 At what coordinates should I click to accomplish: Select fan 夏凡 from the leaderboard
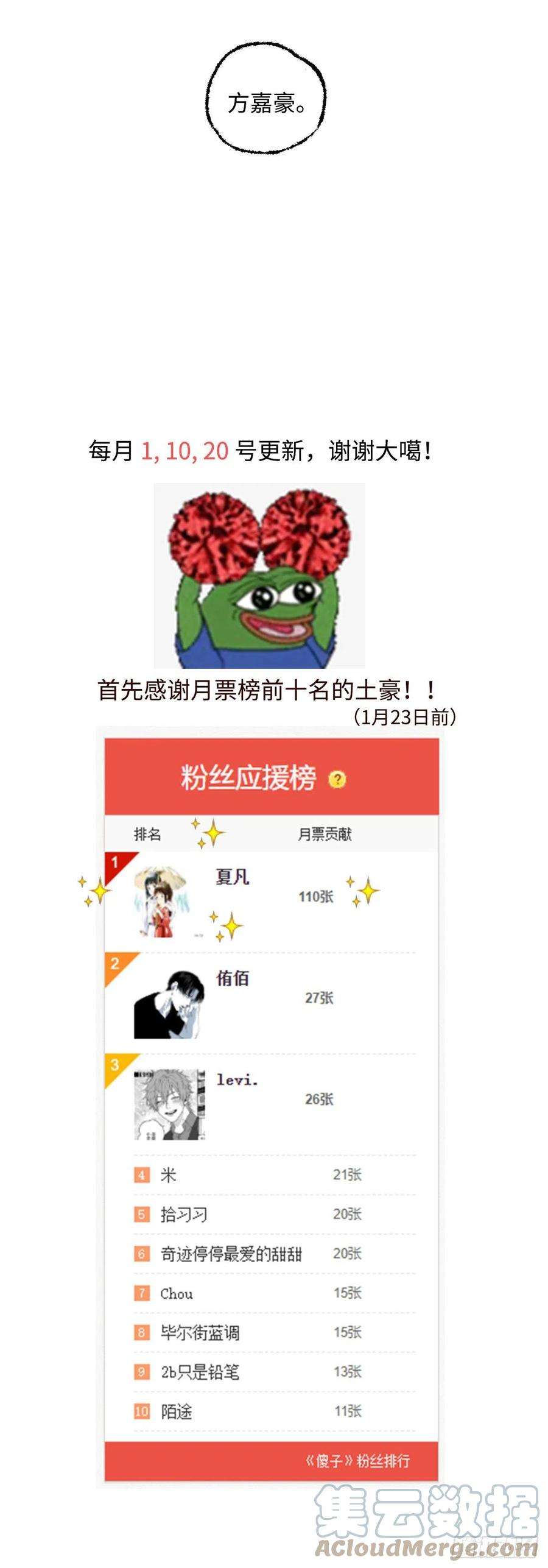tap(230, 876)
